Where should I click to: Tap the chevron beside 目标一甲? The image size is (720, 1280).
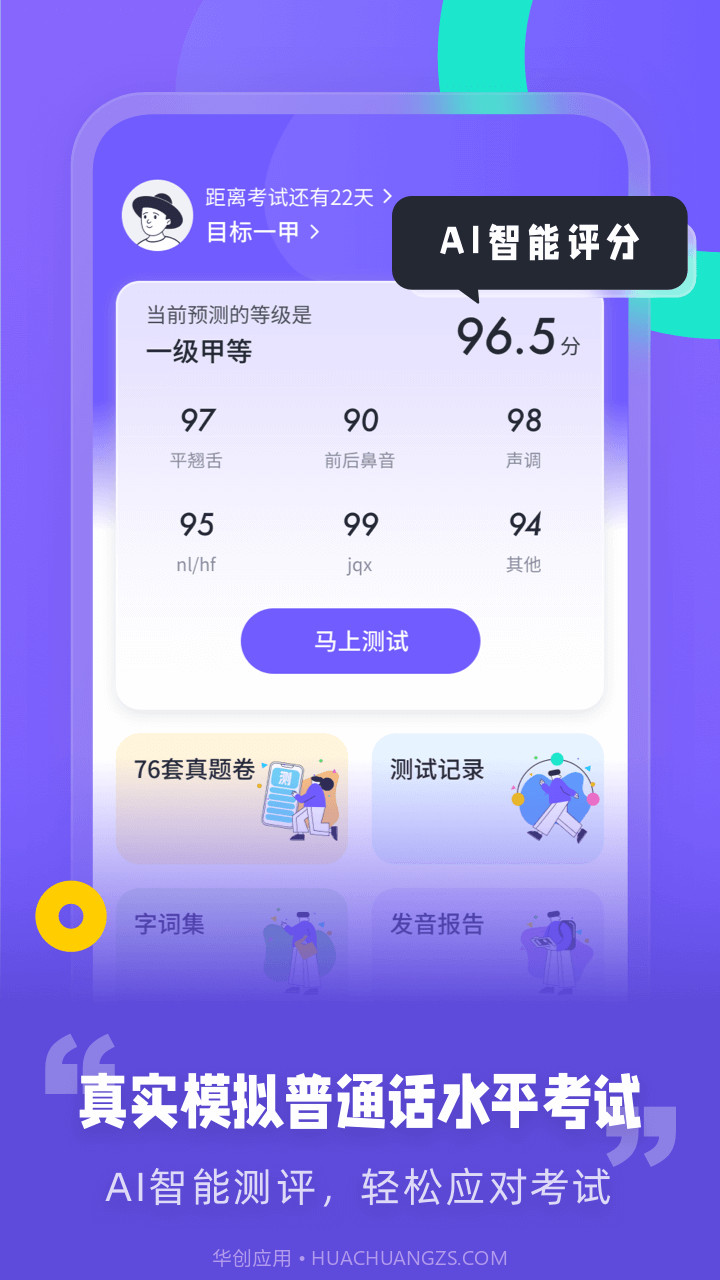tap(314, 231)
